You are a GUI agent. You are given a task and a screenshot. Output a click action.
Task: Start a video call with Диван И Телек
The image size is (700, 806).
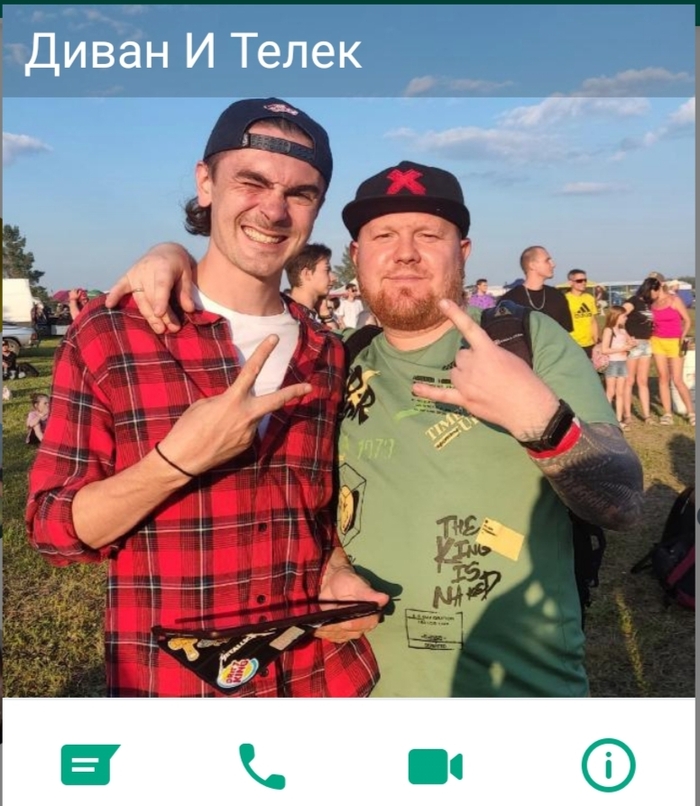click(435, 766)
